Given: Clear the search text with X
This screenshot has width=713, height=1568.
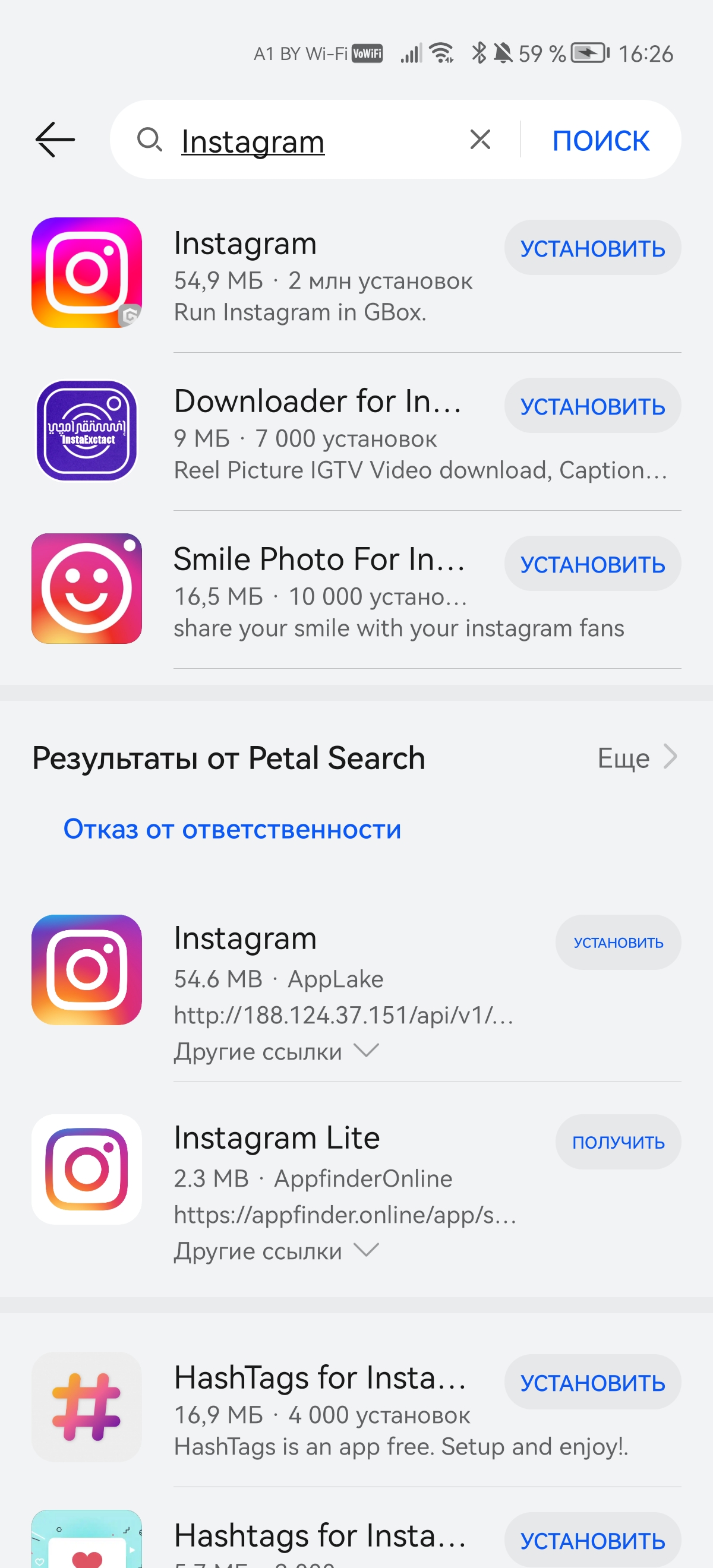Looking at the screenshot, I should coord(480,140).
